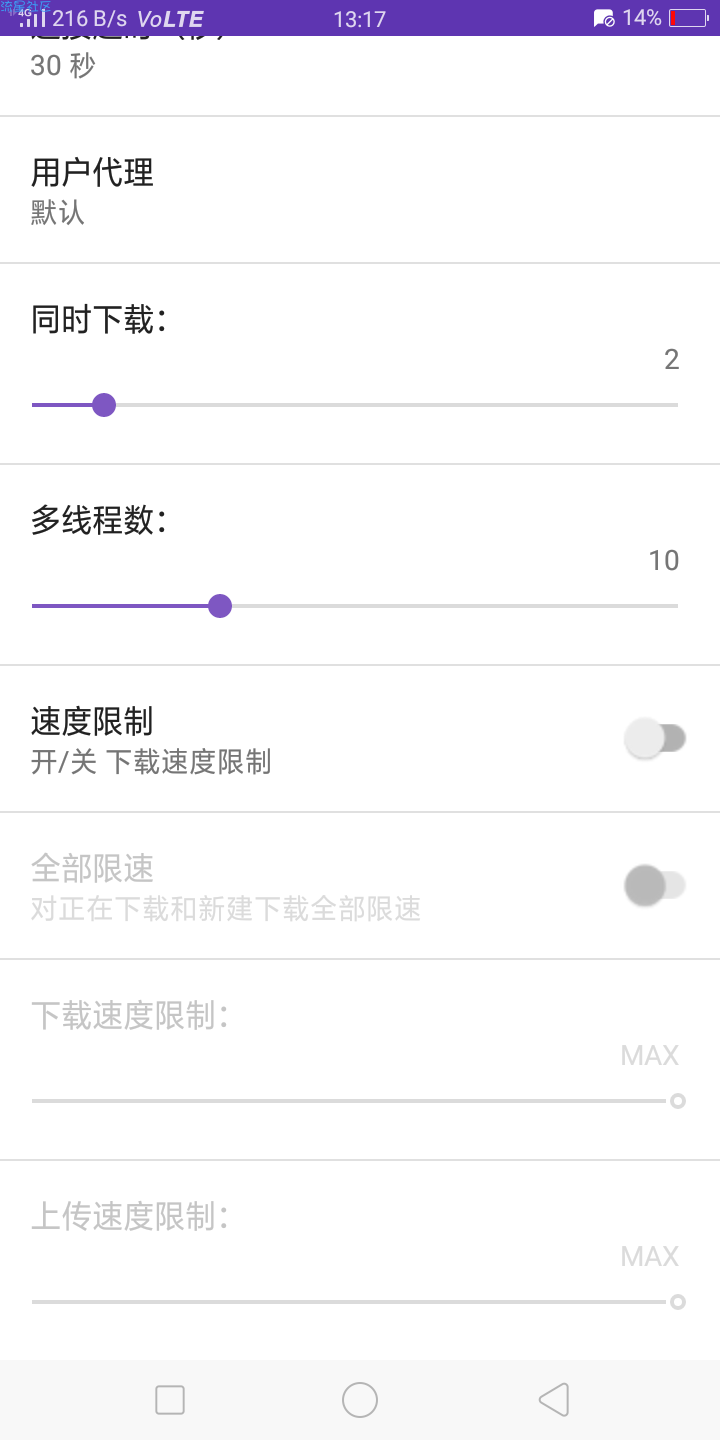Tap the 同时下载 slider track
Image resolution: width=720 pixels, height=1440 pixels.
pos(355,405)
